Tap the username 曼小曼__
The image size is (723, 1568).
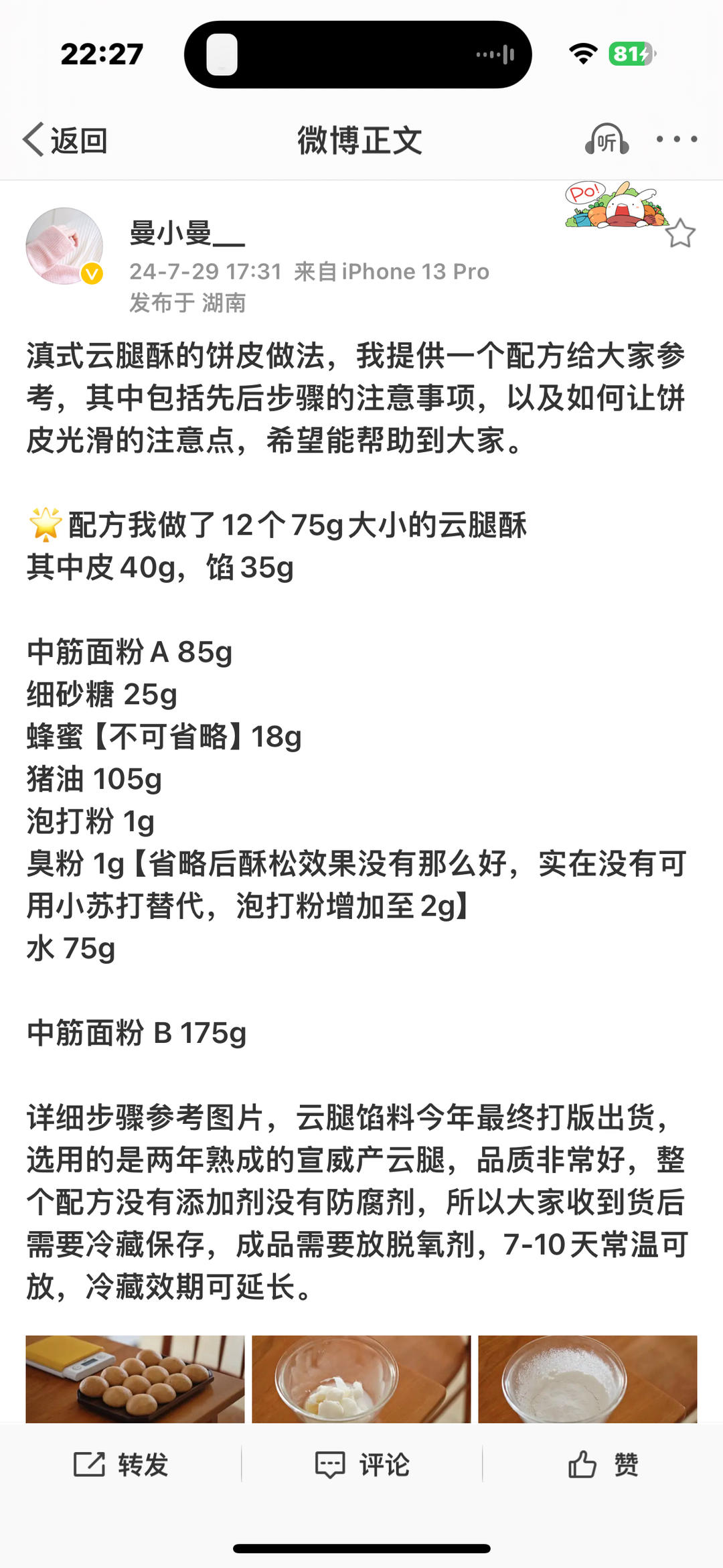pos(187,232)
